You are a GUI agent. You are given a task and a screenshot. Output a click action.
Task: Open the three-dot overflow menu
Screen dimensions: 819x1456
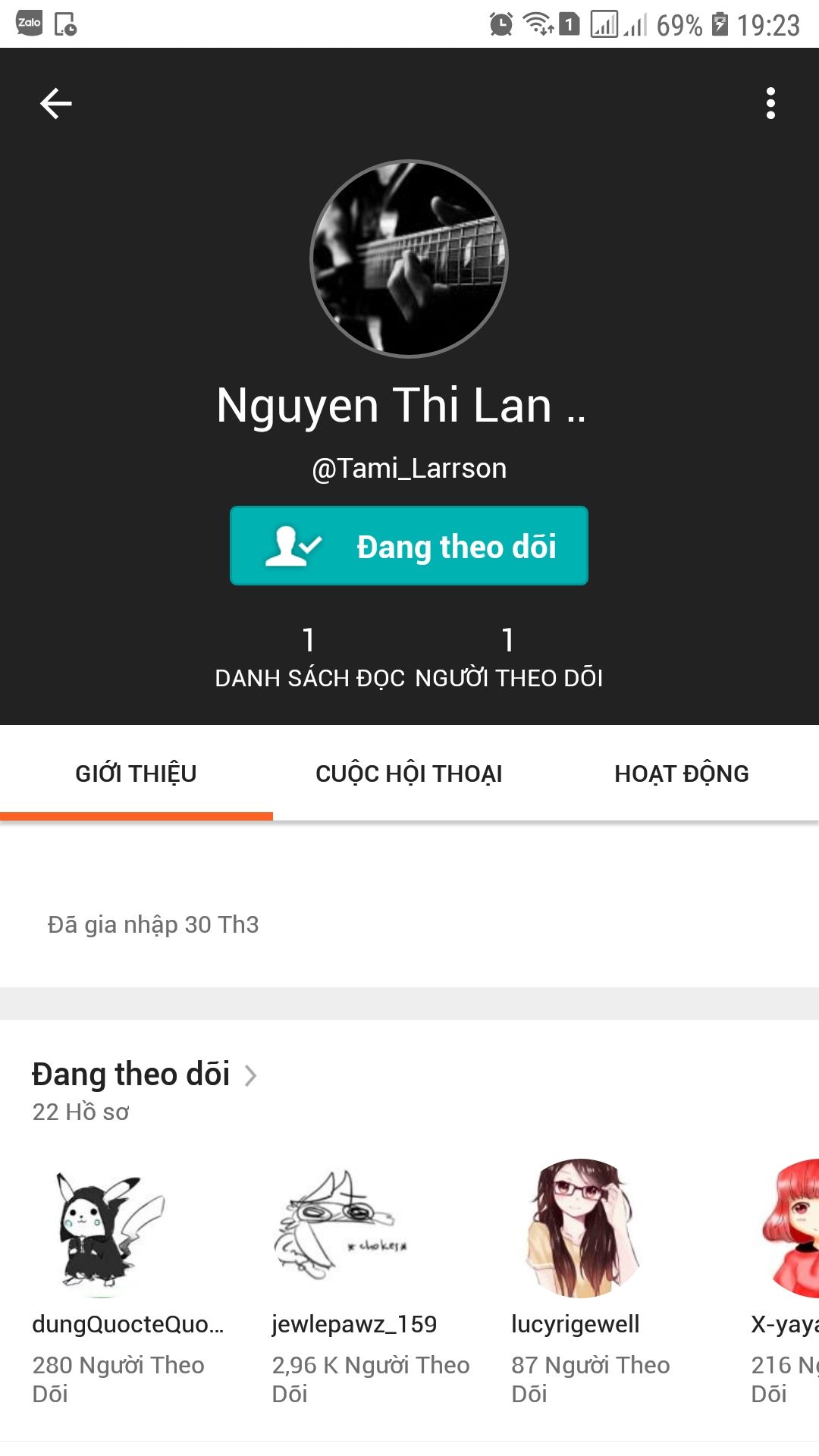click(x=770, y=103)
